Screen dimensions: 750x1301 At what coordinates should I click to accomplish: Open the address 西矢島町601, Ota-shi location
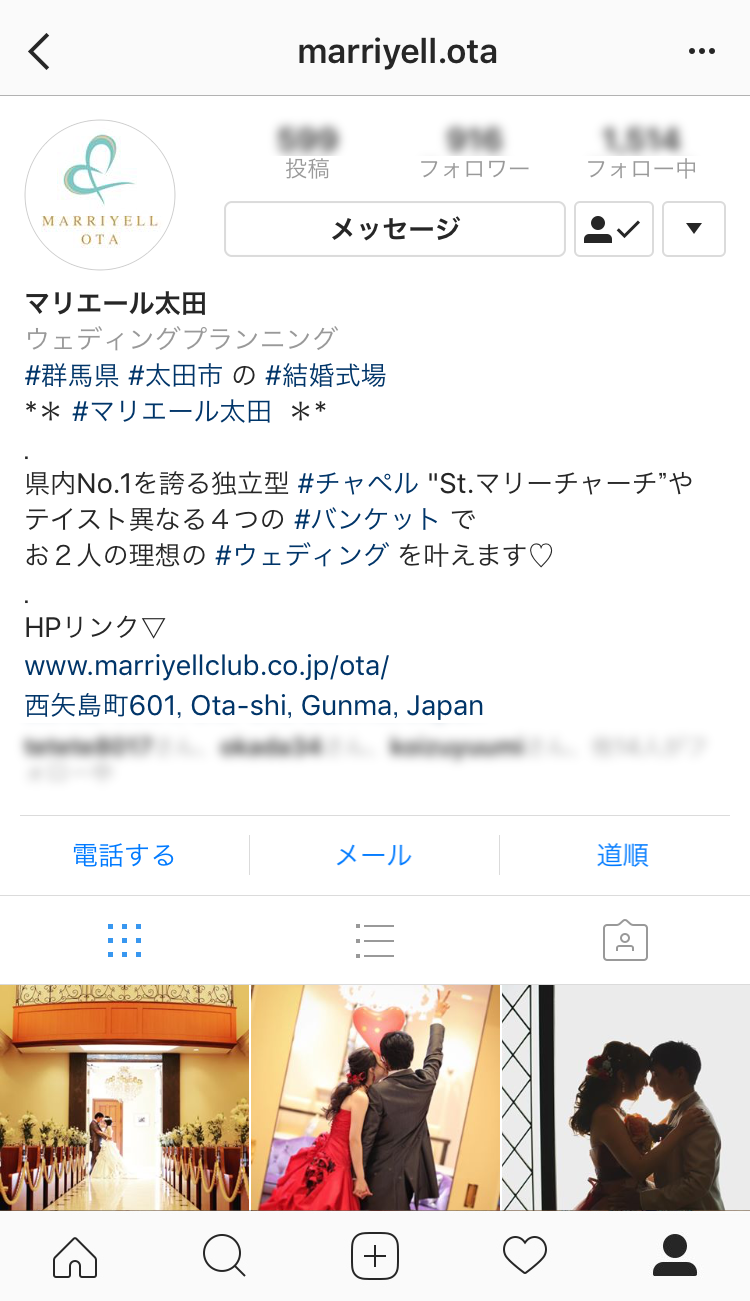tap(254, 705)
